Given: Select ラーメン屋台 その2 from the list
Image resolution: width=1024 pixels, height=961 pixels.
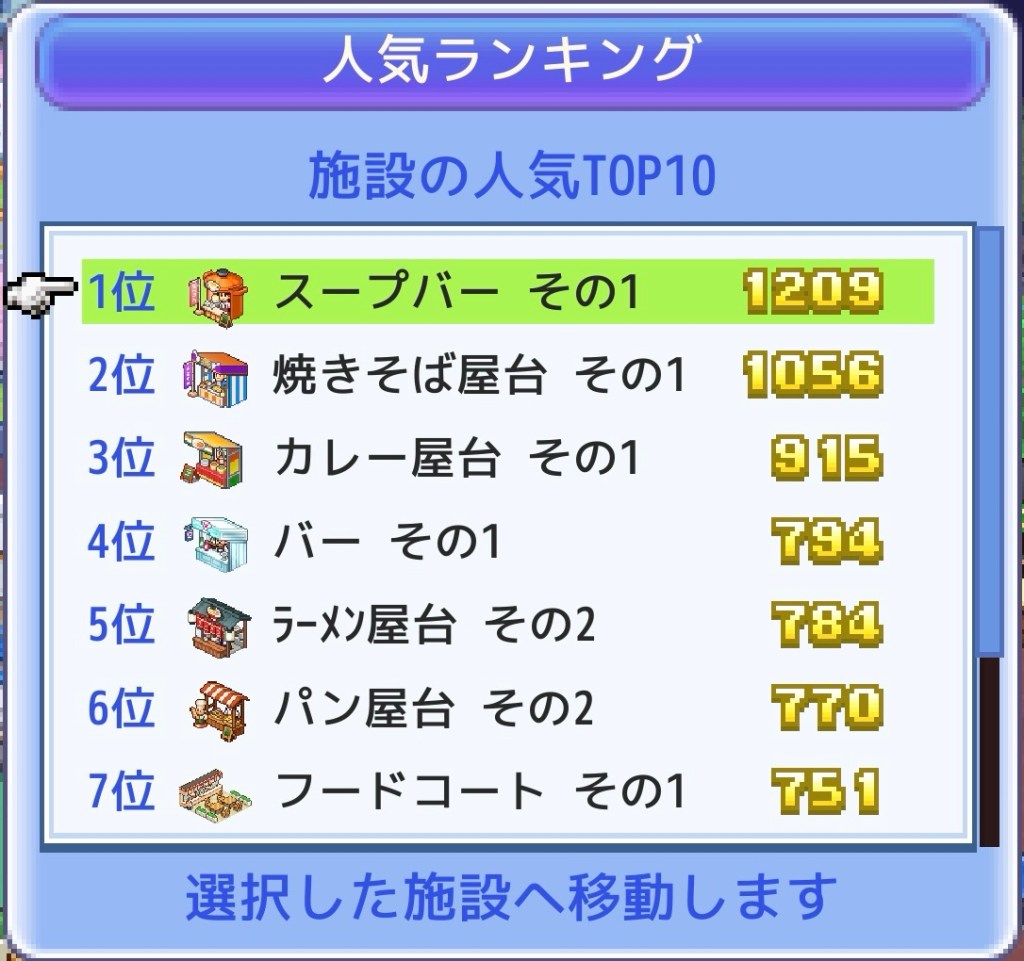Looking at the screenshot, I should point(507,626).
